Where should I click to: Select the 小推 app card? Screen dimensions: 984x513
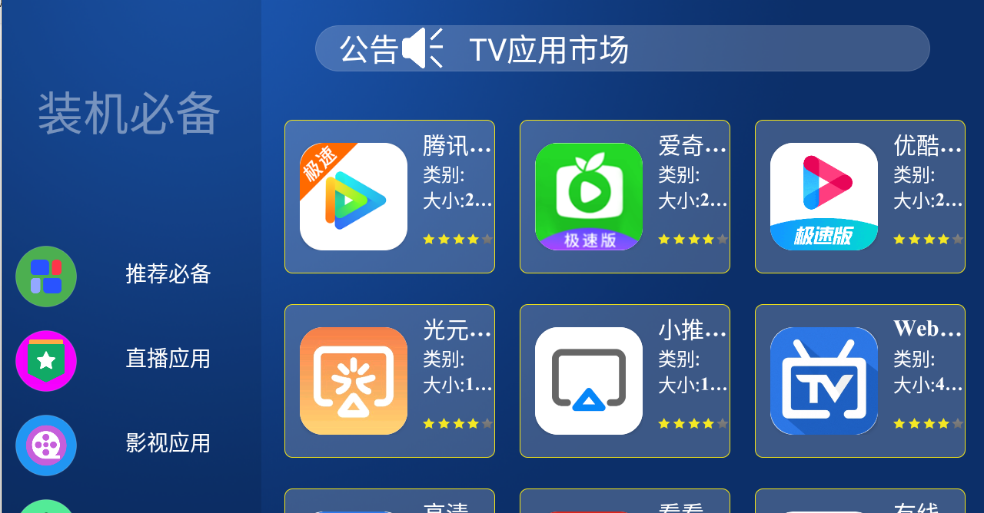click(624, 381)
